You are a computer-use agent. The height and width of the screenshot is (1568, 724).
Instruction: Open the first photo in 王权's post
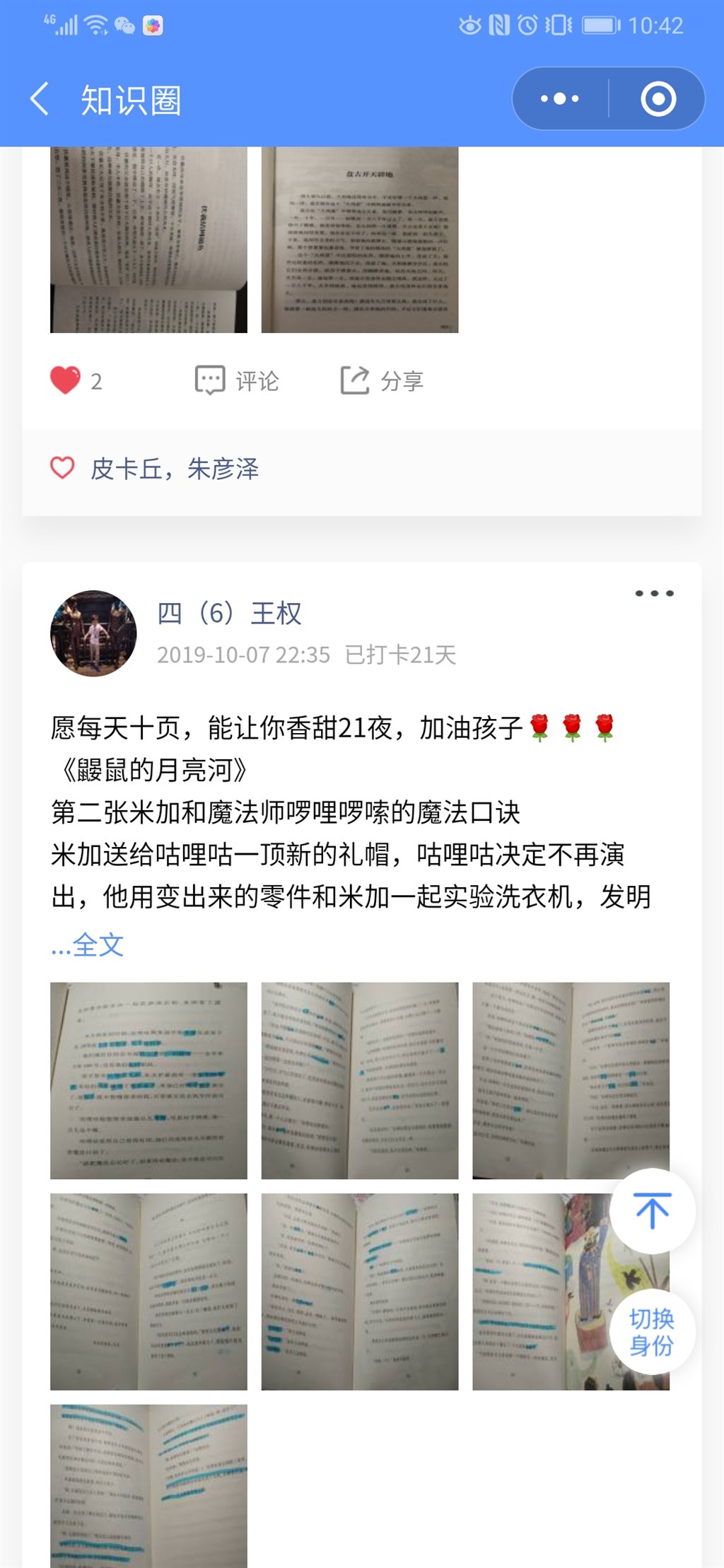(148, 1080)
